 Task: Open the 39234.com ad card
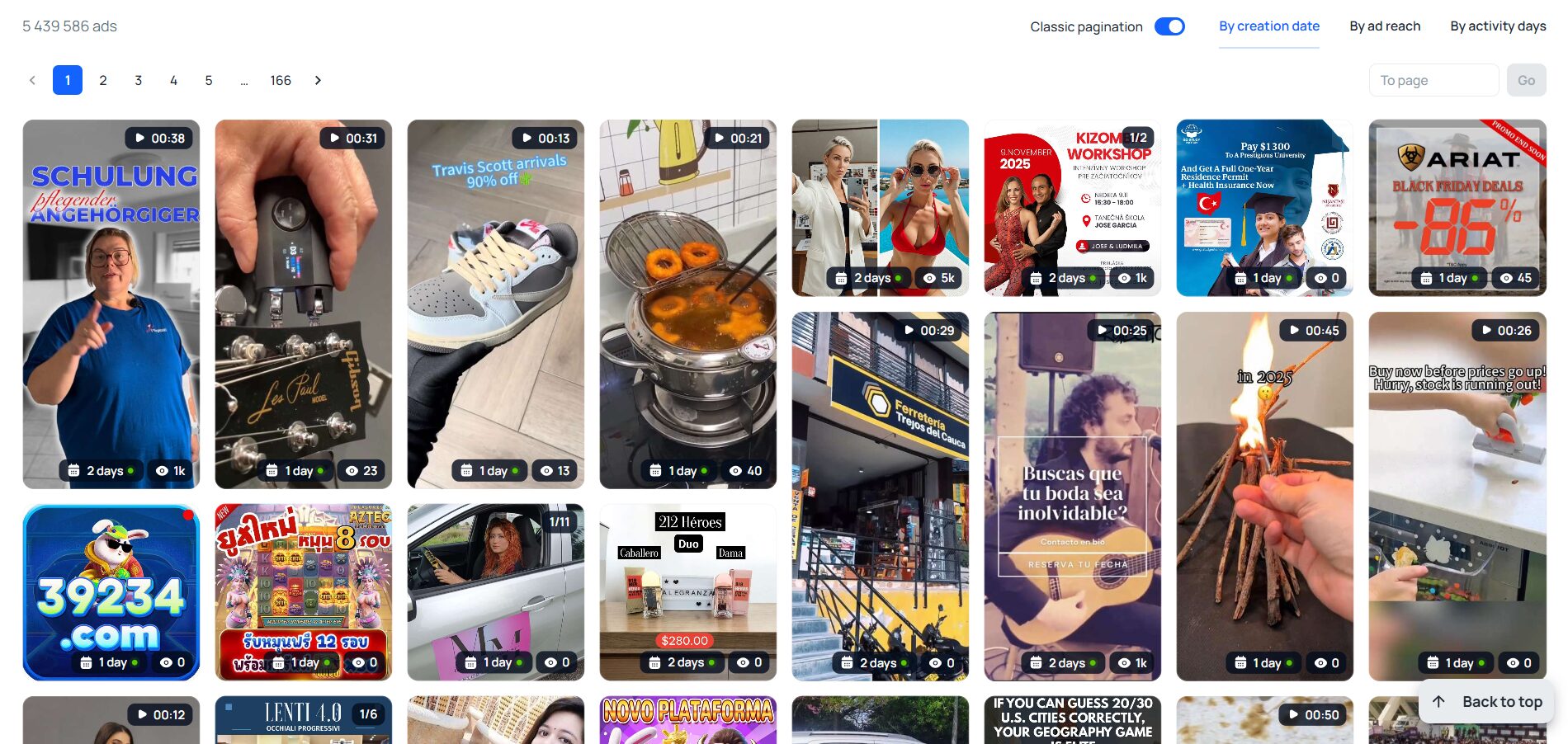click(x=111, y=591)
